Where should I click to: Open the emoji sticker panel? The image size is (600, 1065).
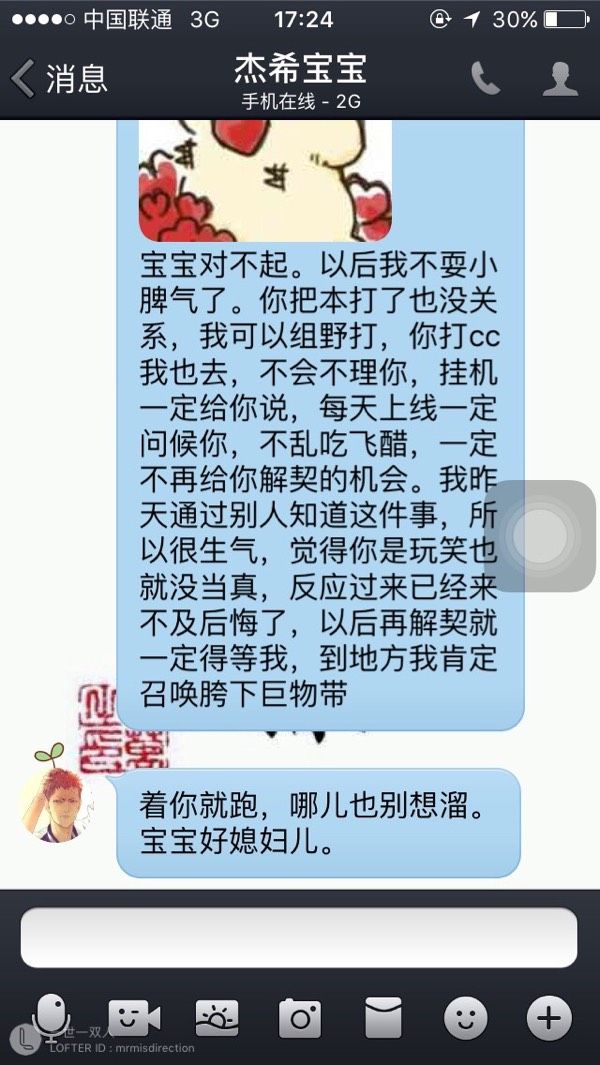coord(465,1017)
